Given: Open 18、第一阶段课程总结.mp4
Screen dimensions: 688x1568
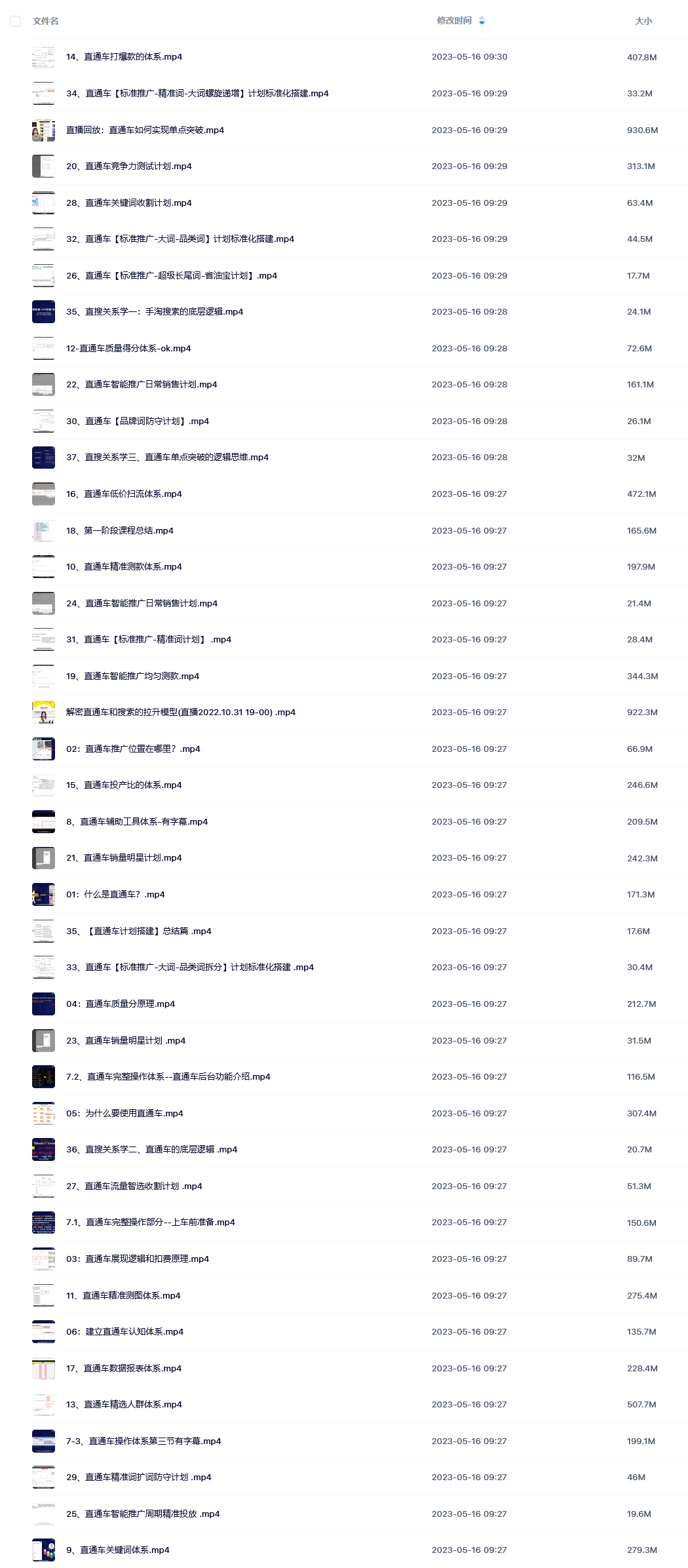Looking at the screenshot, I should tap(120, 531).
